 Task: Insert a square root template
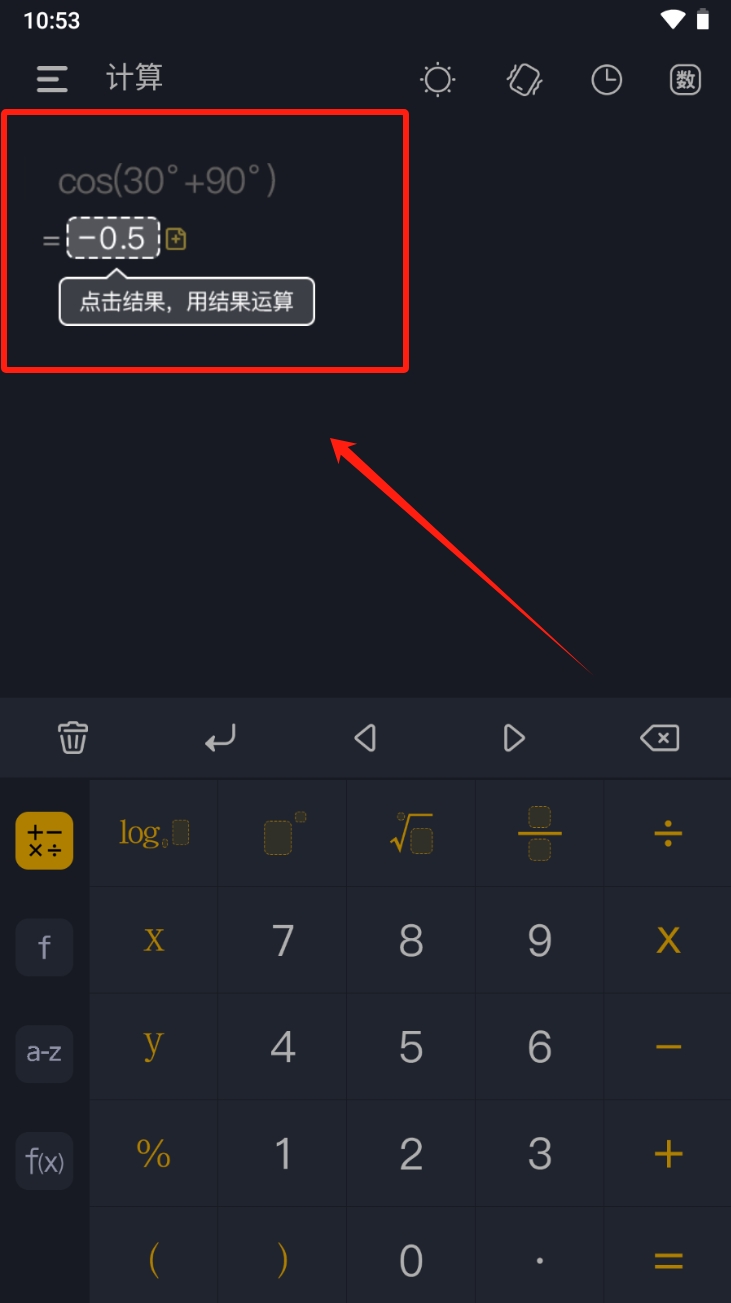click(411, 833)
